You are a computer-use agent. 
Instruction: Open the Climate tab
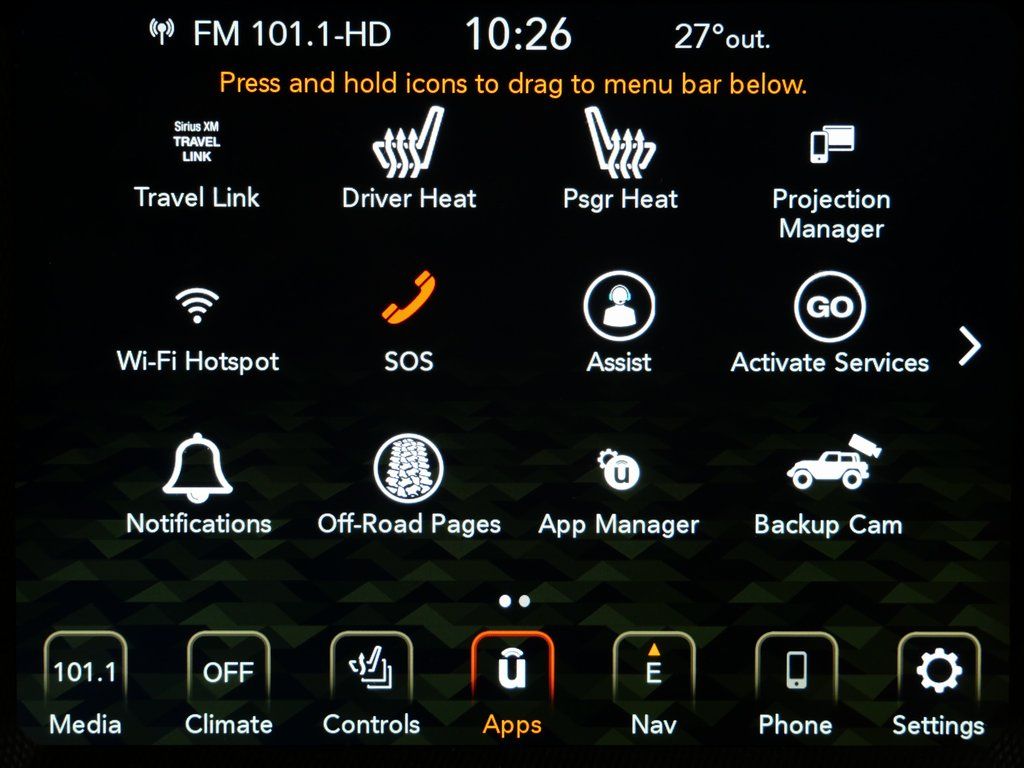[x=228, y=688]
